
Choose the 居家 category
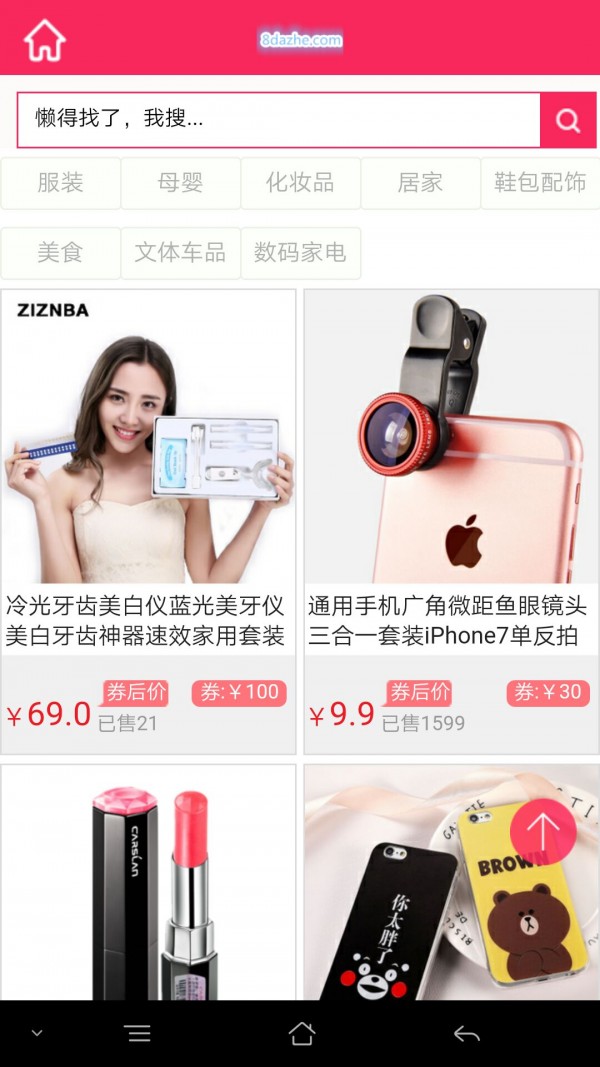click(x=420, y=183)
